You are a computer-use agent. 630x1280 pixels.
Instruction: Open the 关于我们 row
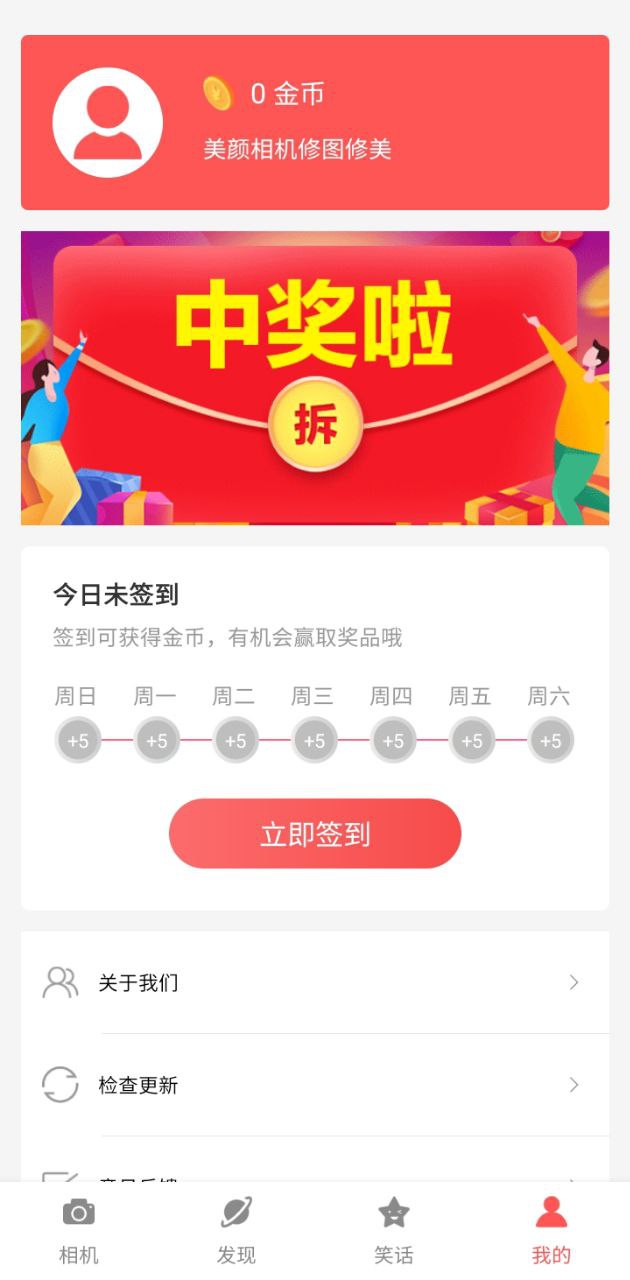314,982
